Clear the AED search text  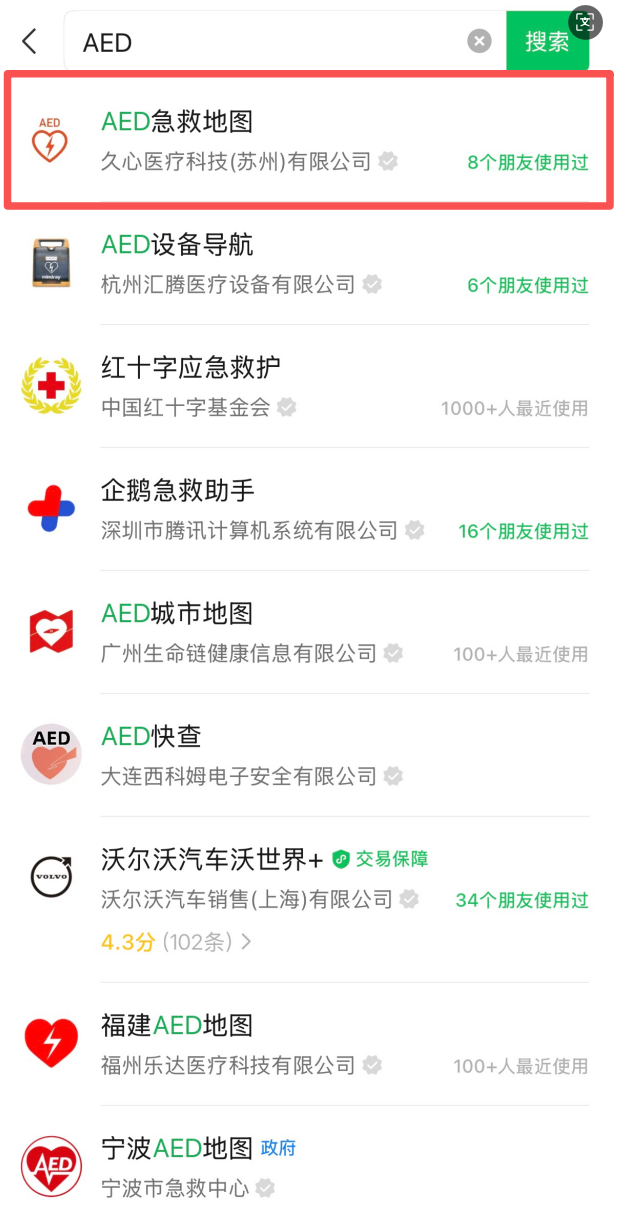[x=480, y=41]
